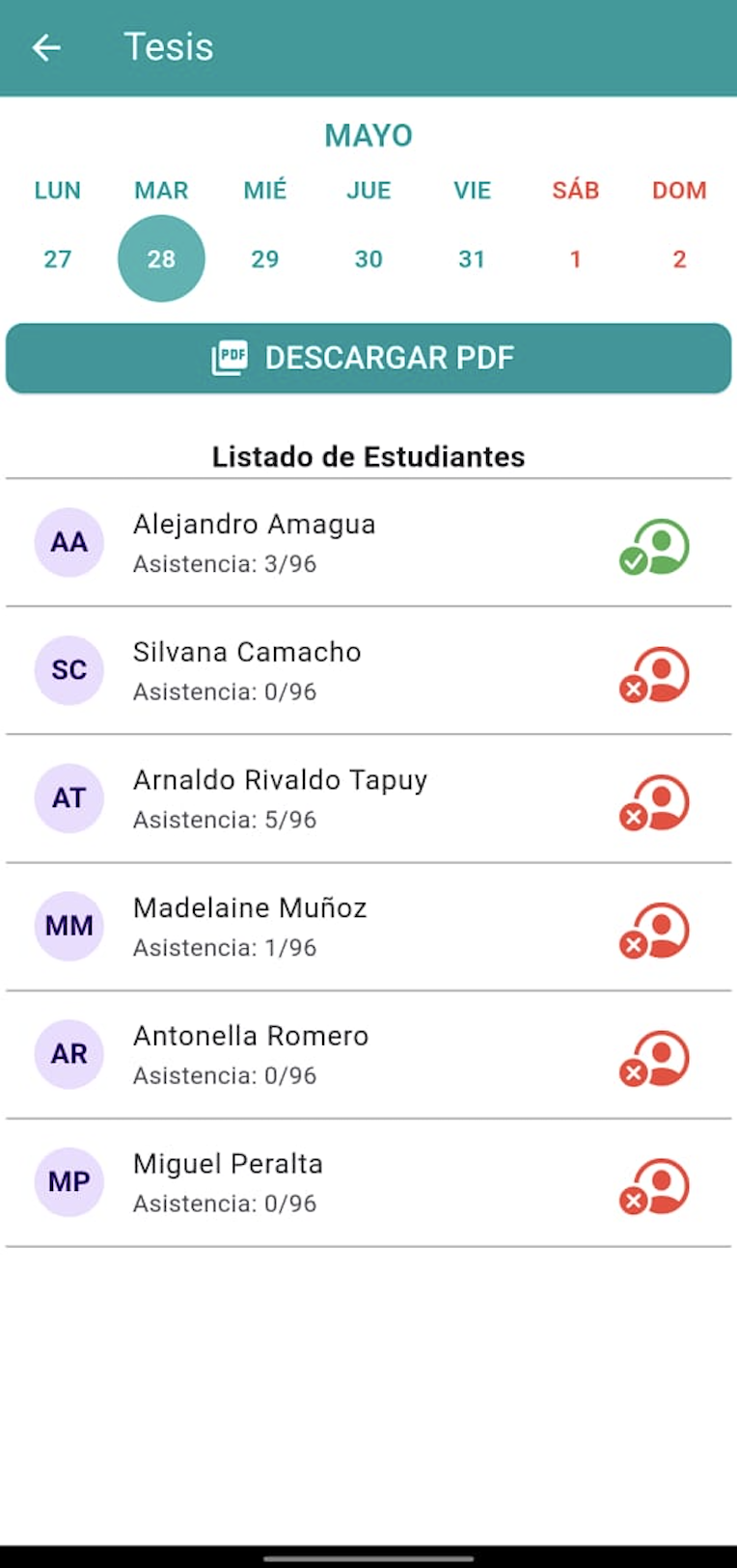Viewport: 737px width, 1568px height.
Task: Toggle attendance icon for Arnaldo Rivaldo Tapuy
Action: [654, 802]
